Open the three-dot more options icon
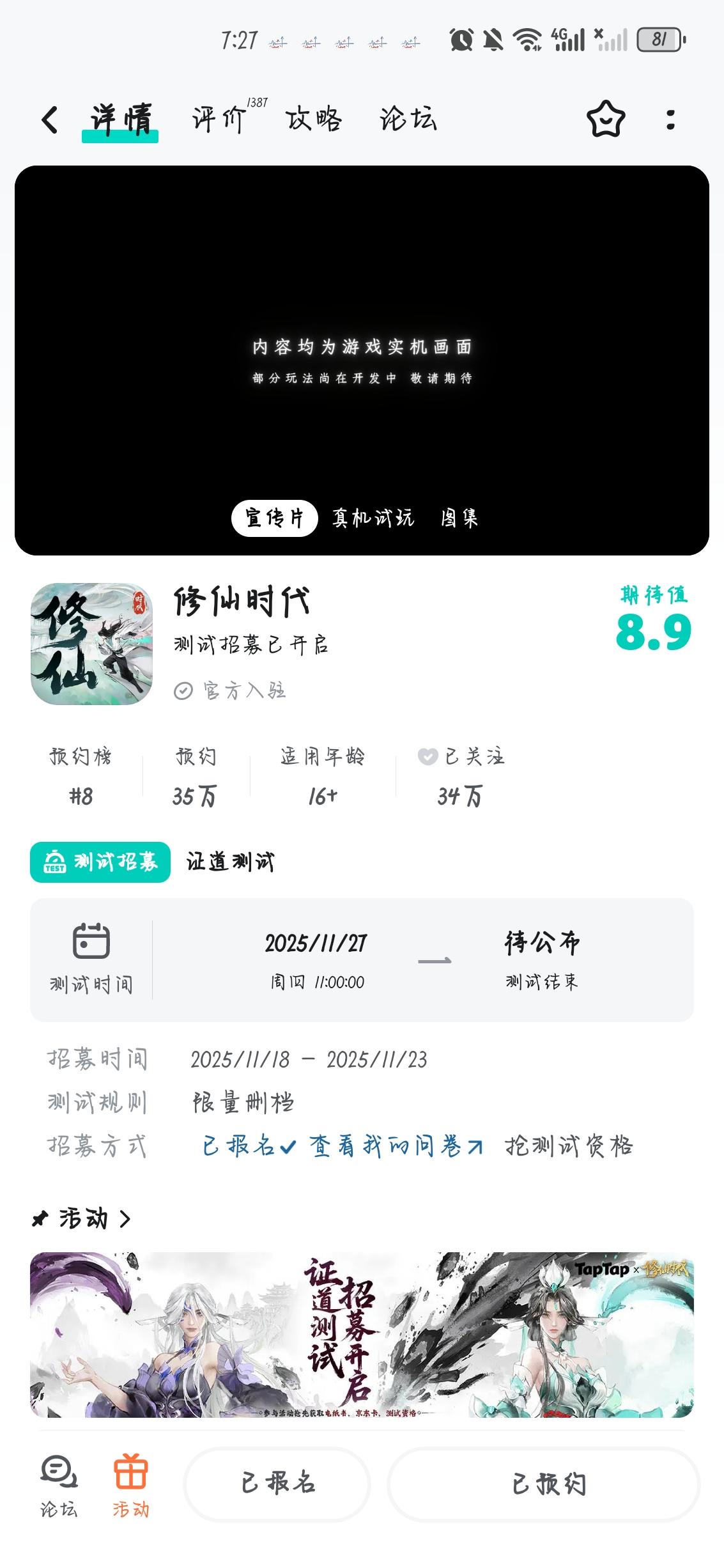Image resolution: width=724 pixels, height=1568 pixels. [x=669, y=120]
